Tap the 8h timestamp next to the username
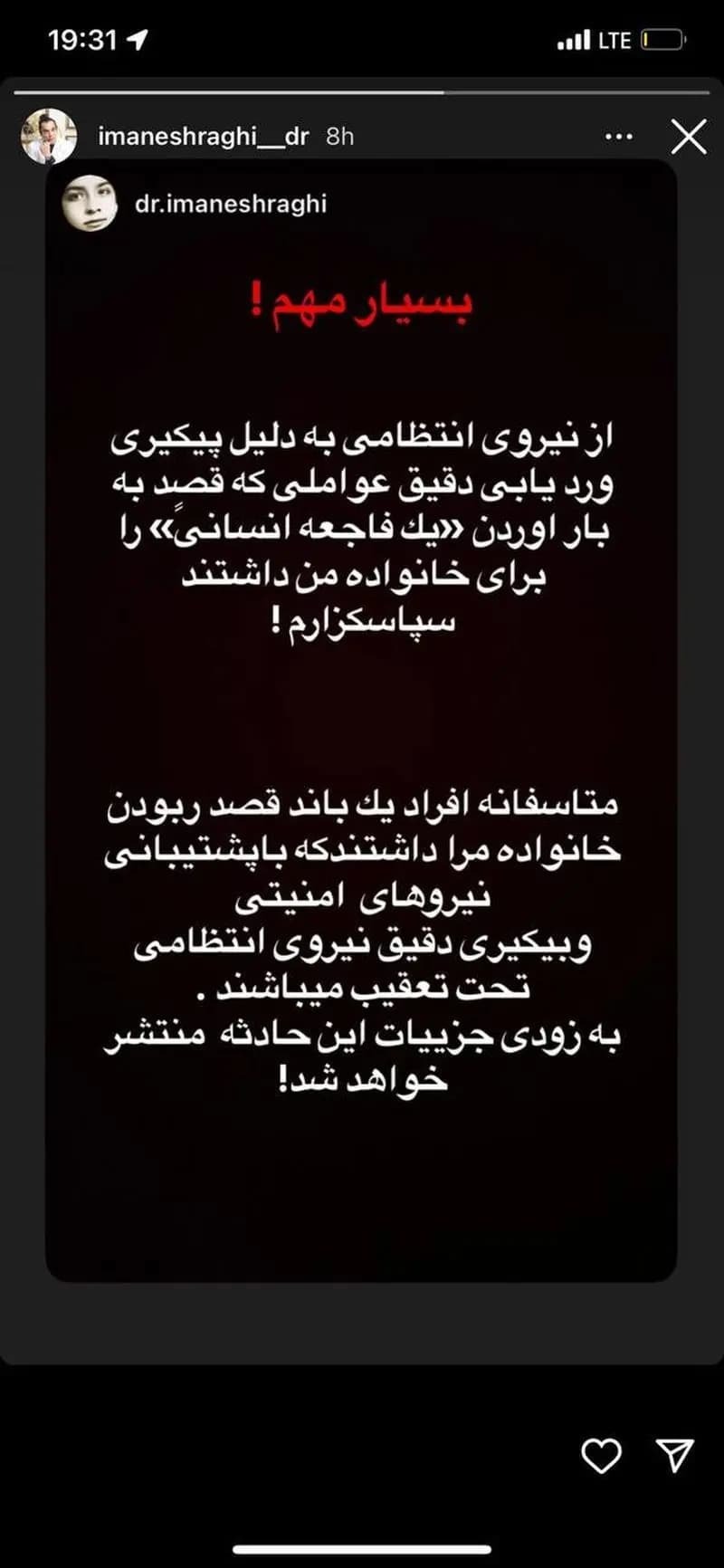The image size is (724, 1568). 340,137
